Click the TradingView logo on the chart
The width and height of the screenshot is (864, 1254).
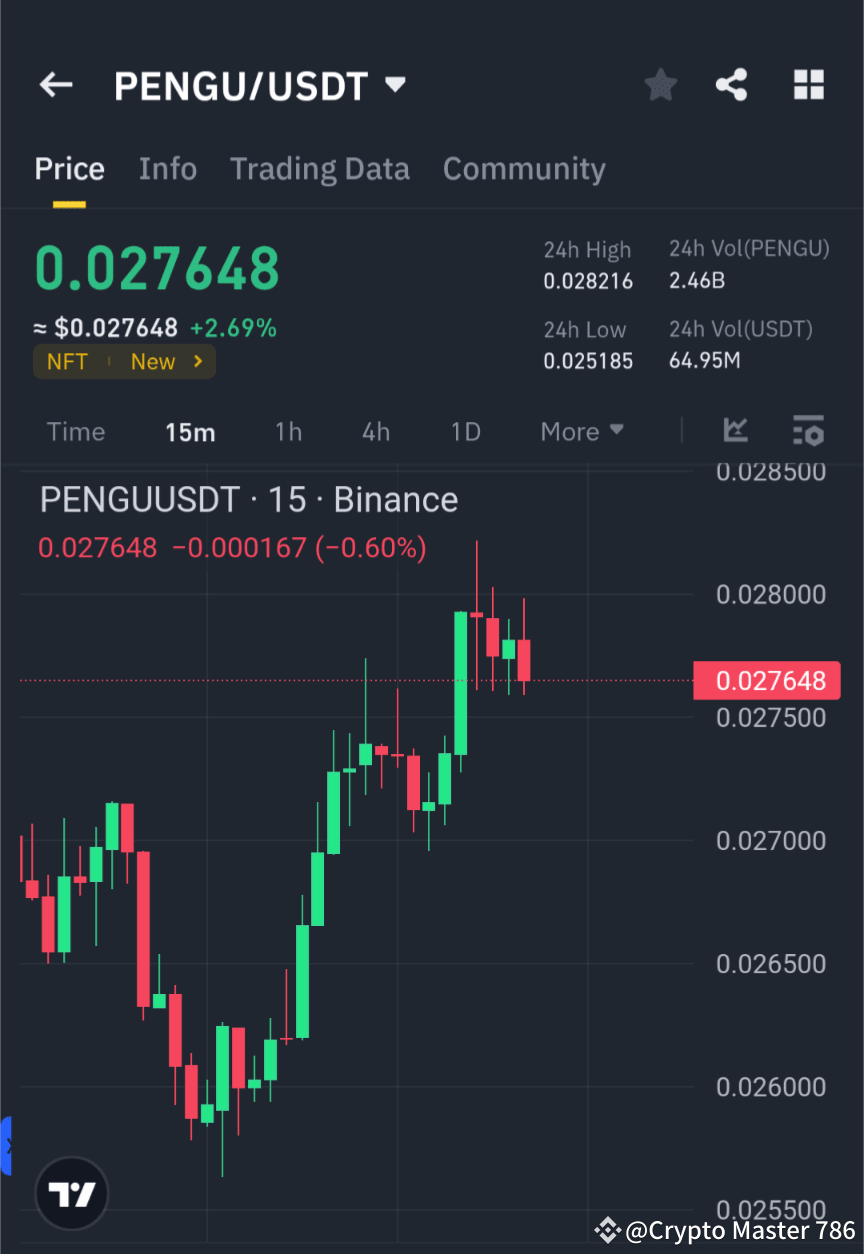click(x=70, y=1192)
